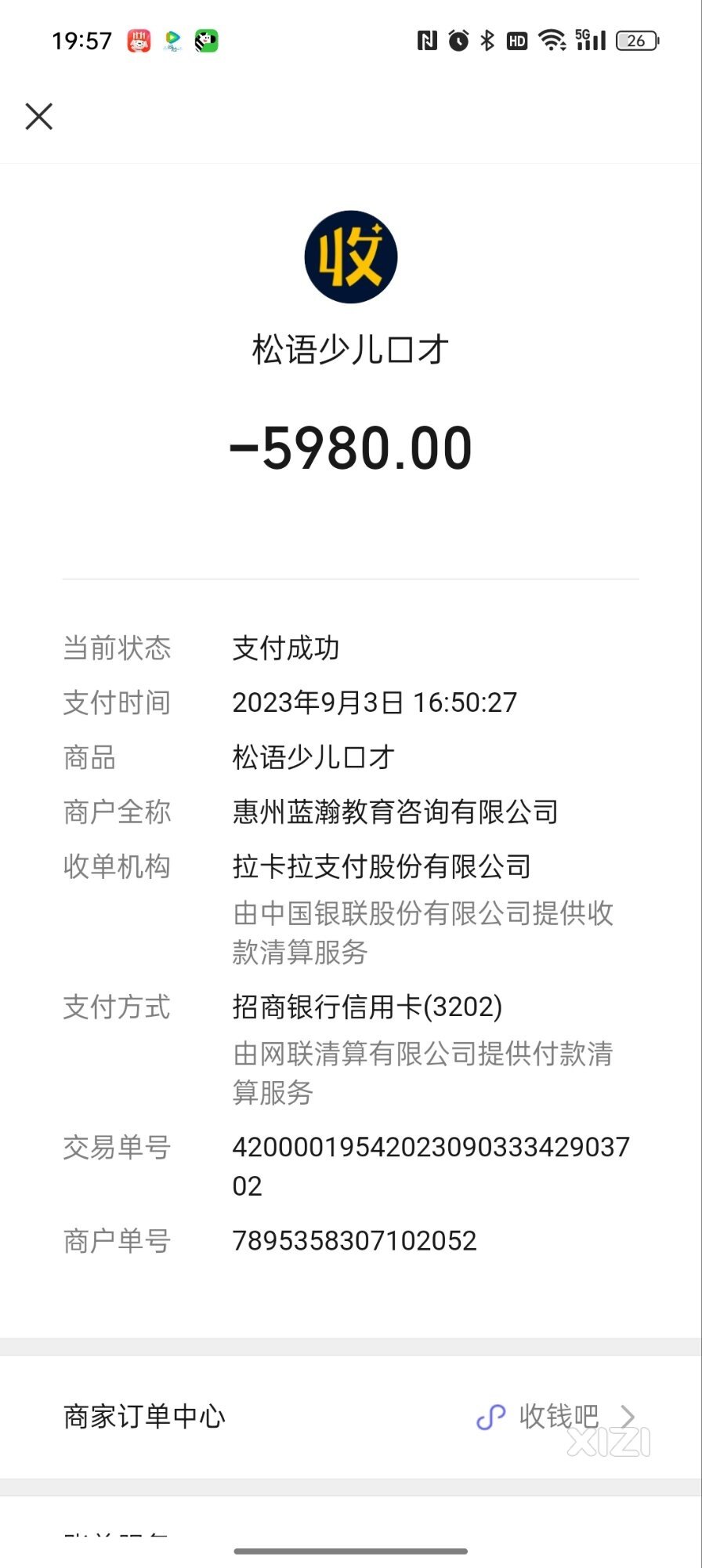Close the payment details page
Image resolution: width=702 pixels, height=1568 pixels.
coord(39,116)
